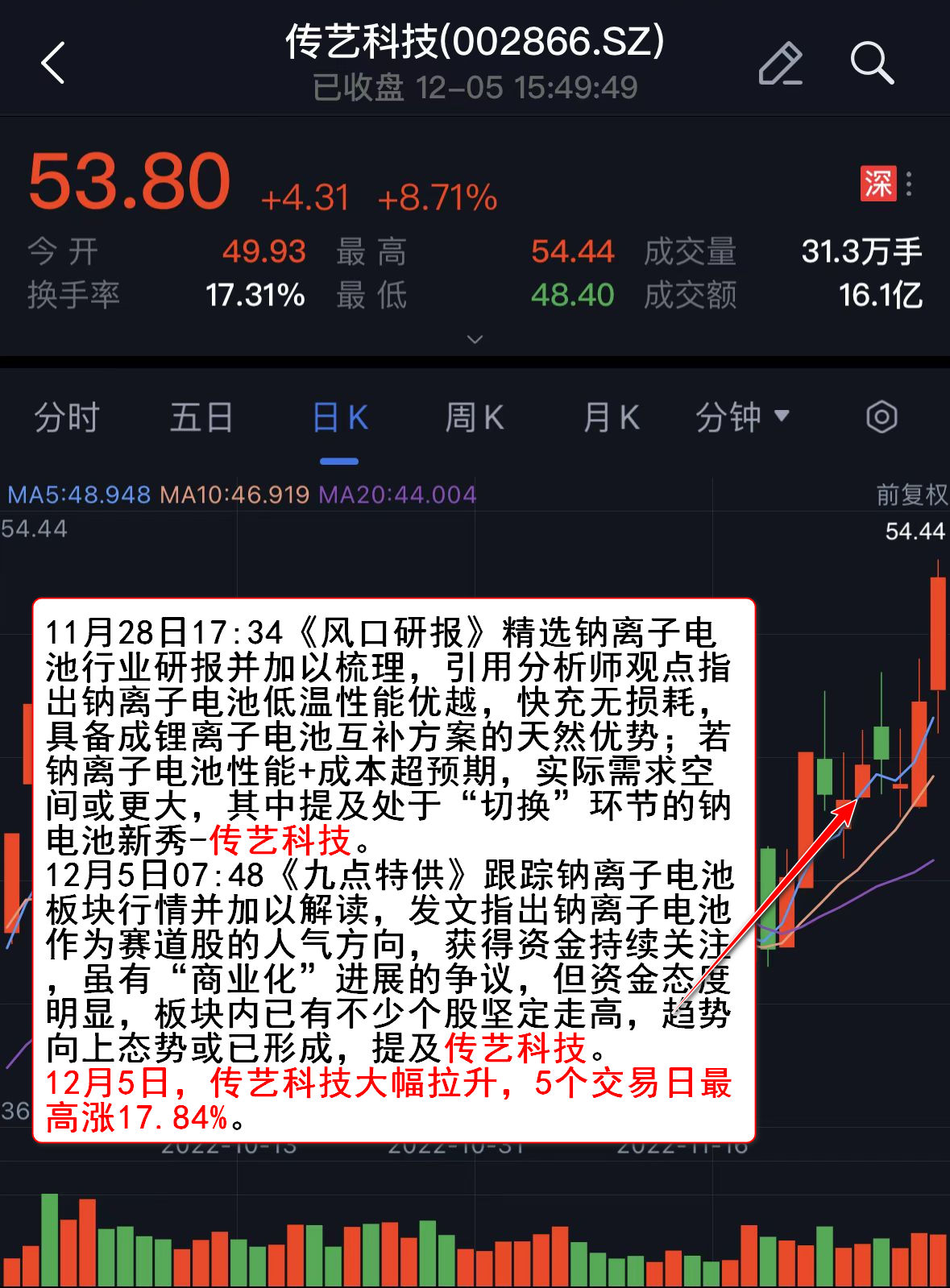View the 周K weekly chart
The height and width of the screenshot is (1288, 950).
coord(475,418)
